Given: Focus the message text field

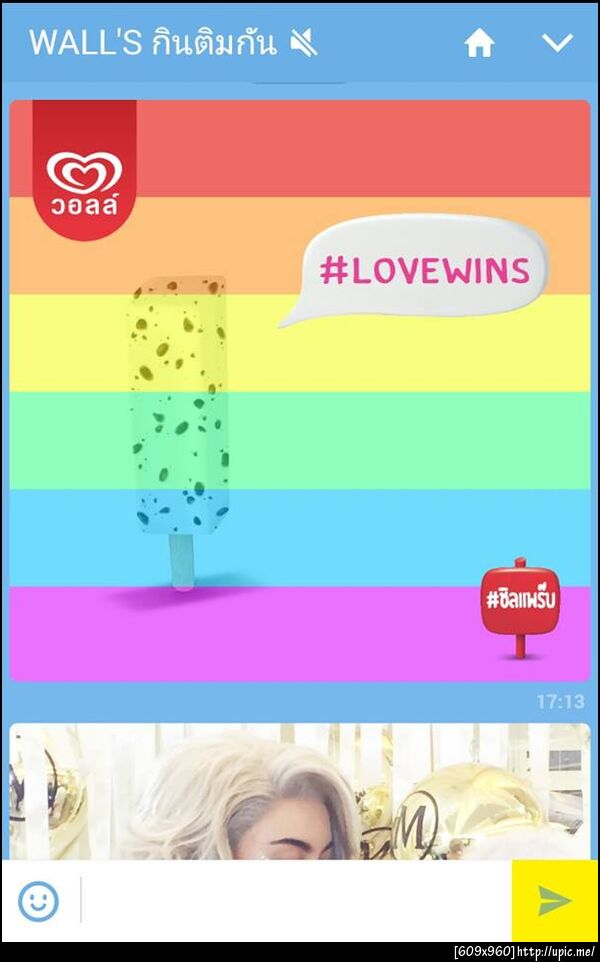Looking at the screenshot, I should 295,901.
